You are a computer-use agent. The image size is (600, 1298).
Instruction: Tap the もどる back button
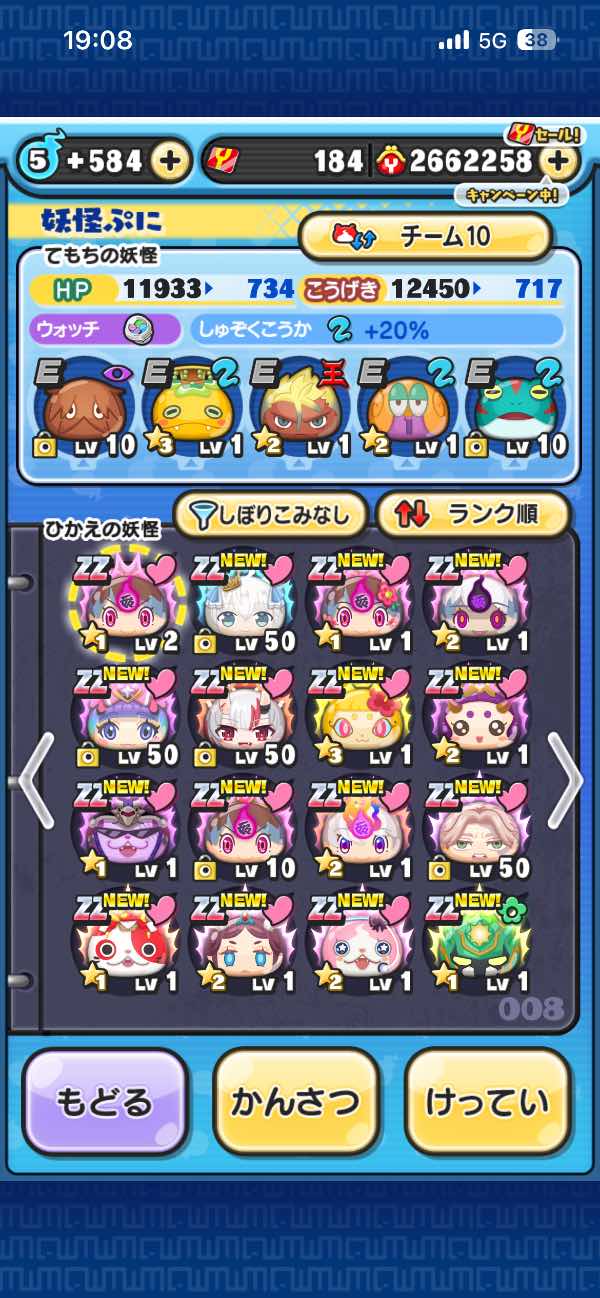click(x=105, y=1101)
